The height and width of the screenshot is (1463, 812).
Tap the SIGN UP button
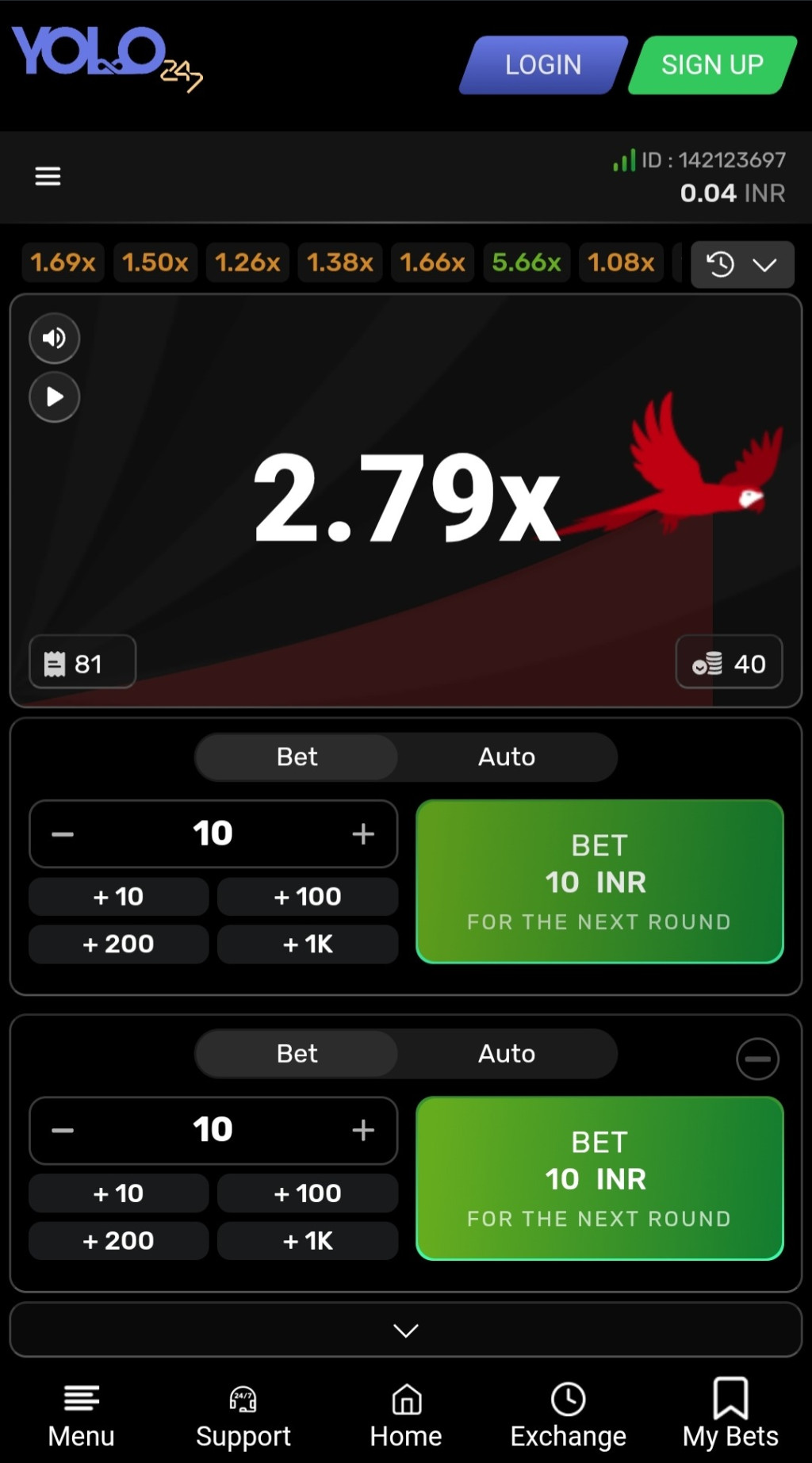(712, 65)
